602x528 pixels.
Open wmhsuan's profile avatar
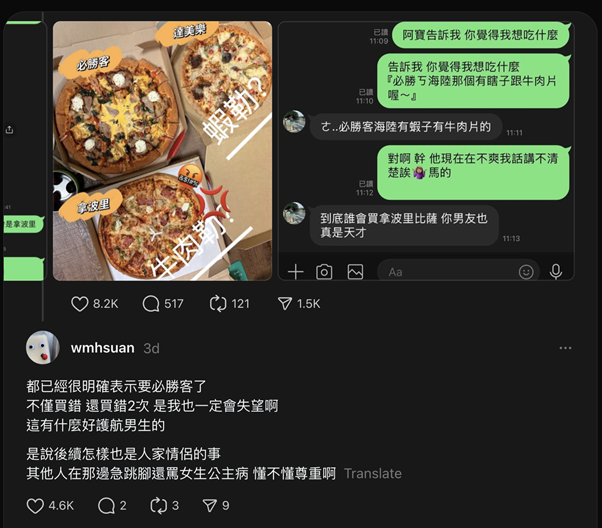(x=42, y=348)
